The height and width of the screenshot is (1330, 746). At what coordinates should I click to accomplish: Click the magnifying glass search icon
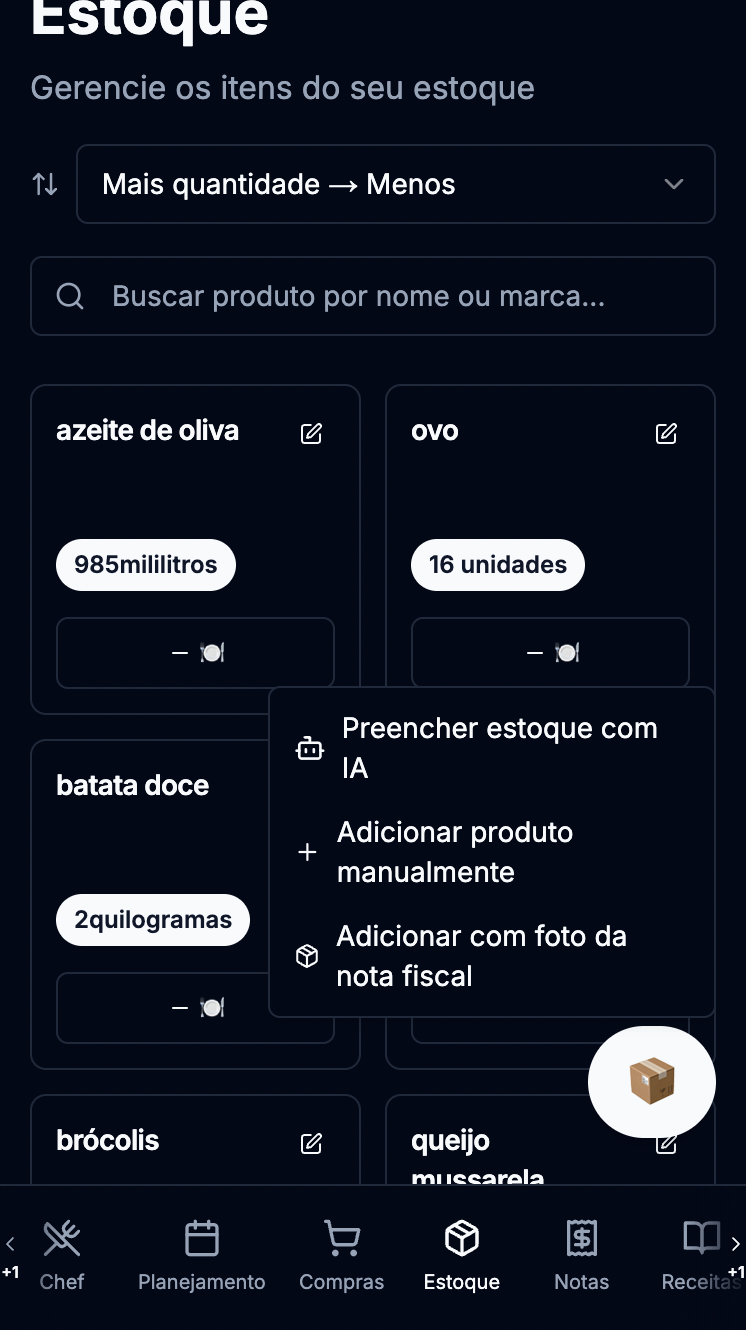70,296
